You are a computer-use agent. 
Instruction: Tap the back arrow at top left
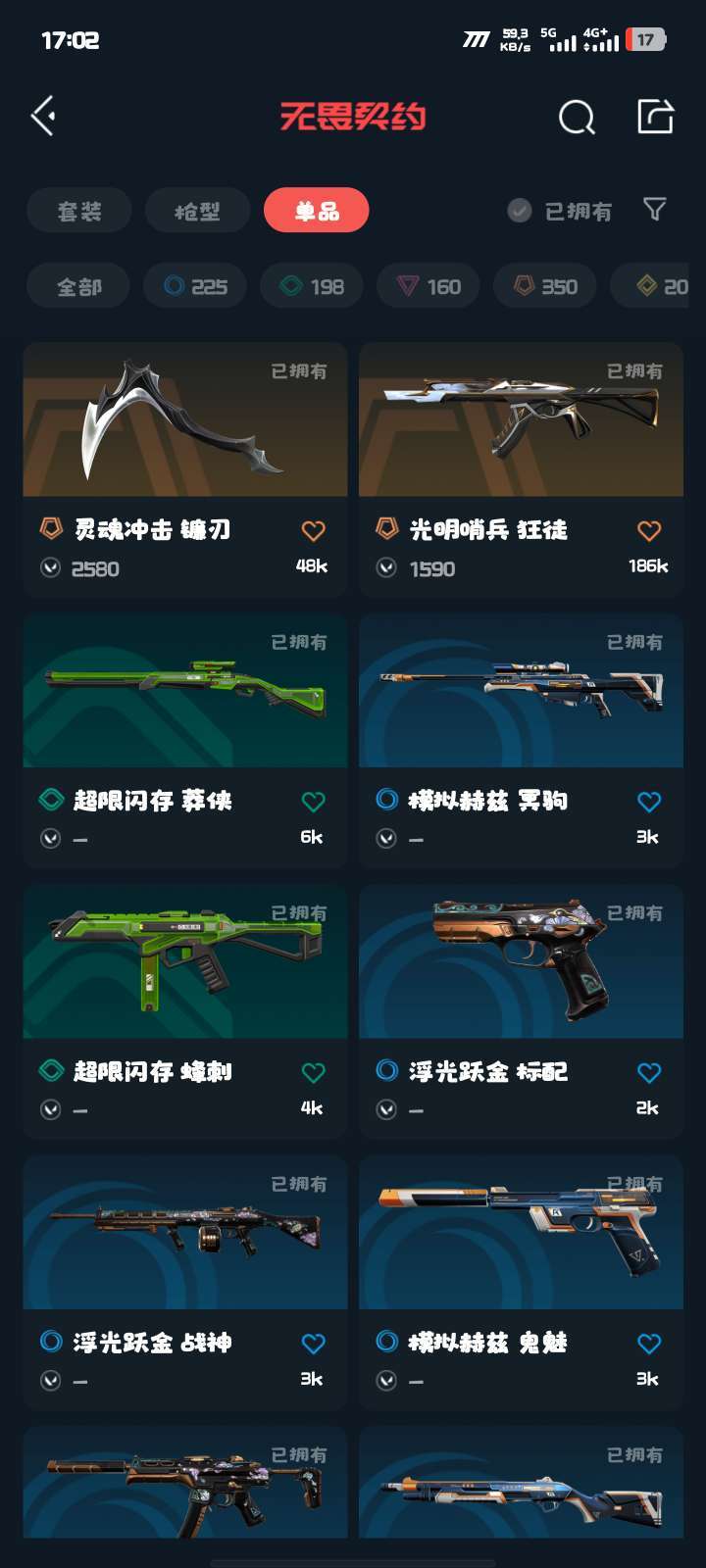pyautogui.click(x=43, y=116)
